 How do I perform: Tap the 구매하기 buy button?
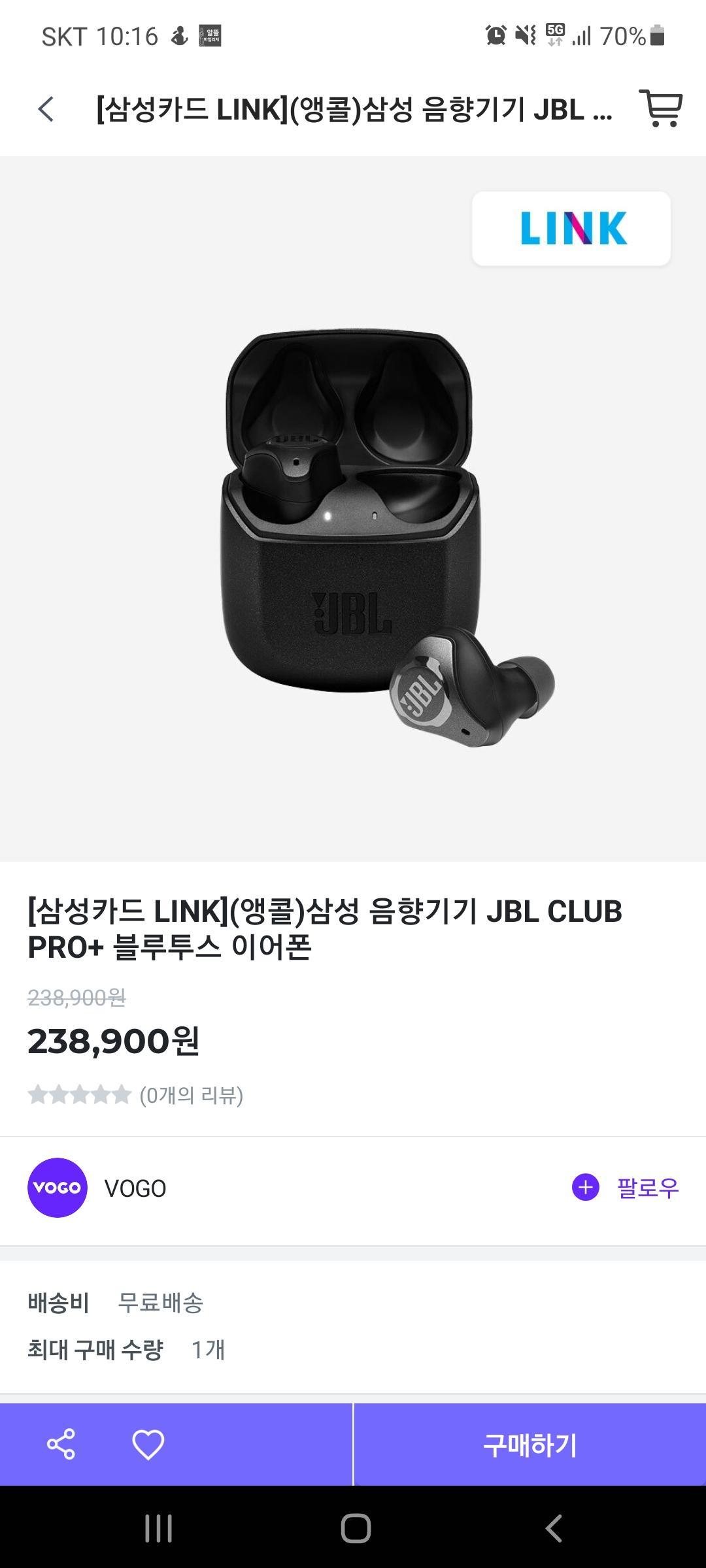529,1444
